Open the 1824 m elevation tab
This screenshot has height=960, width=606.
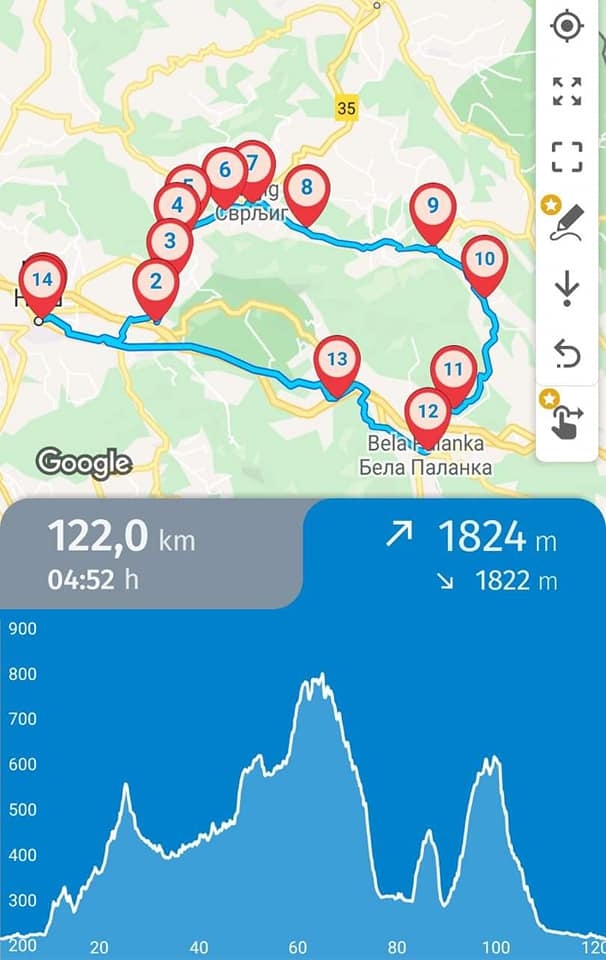point(455,553)
